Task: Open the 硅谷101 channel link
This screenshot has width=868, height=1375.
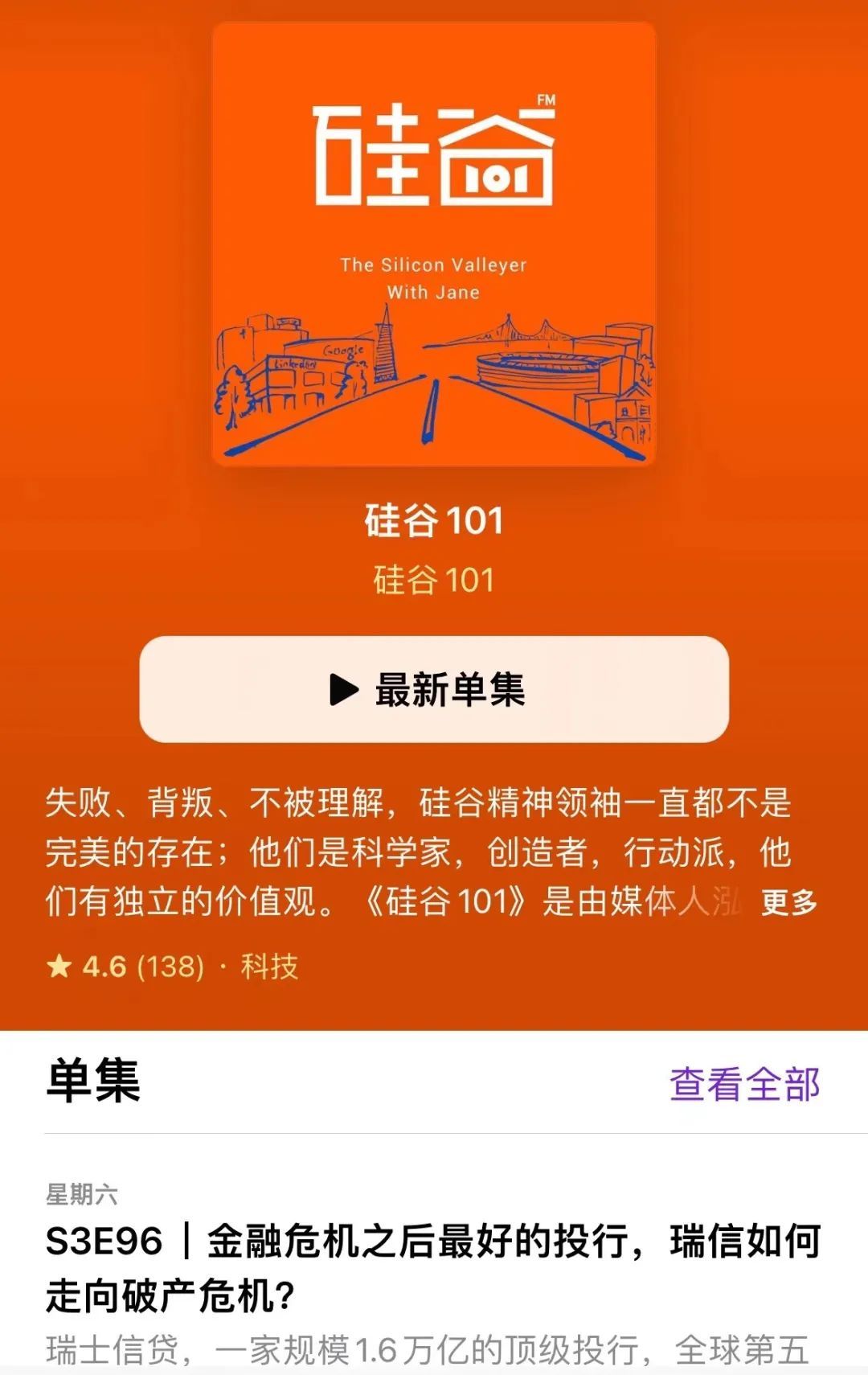Action: [x=433, y=580]
